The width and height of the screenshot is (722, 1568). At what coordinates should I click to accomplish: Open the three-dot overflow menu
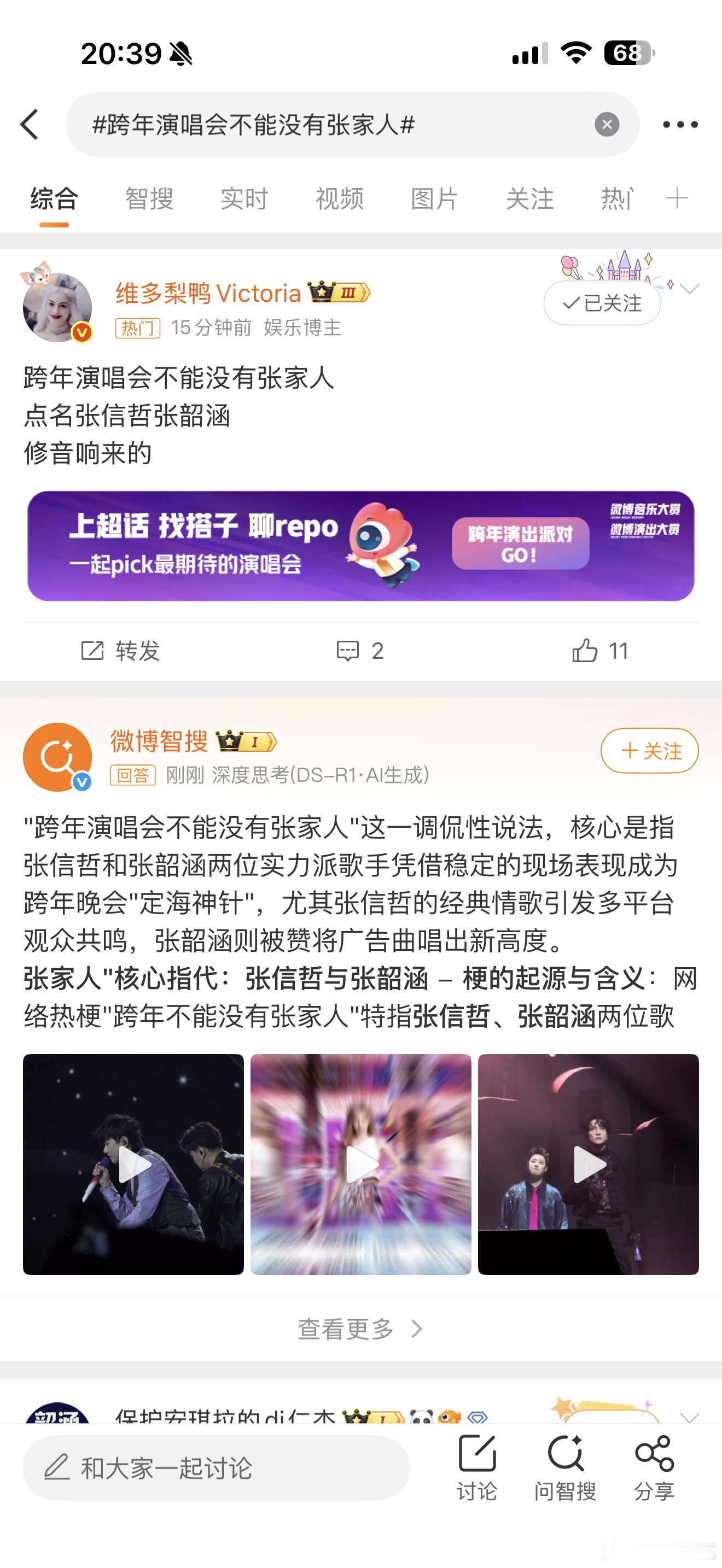point(680,124)
